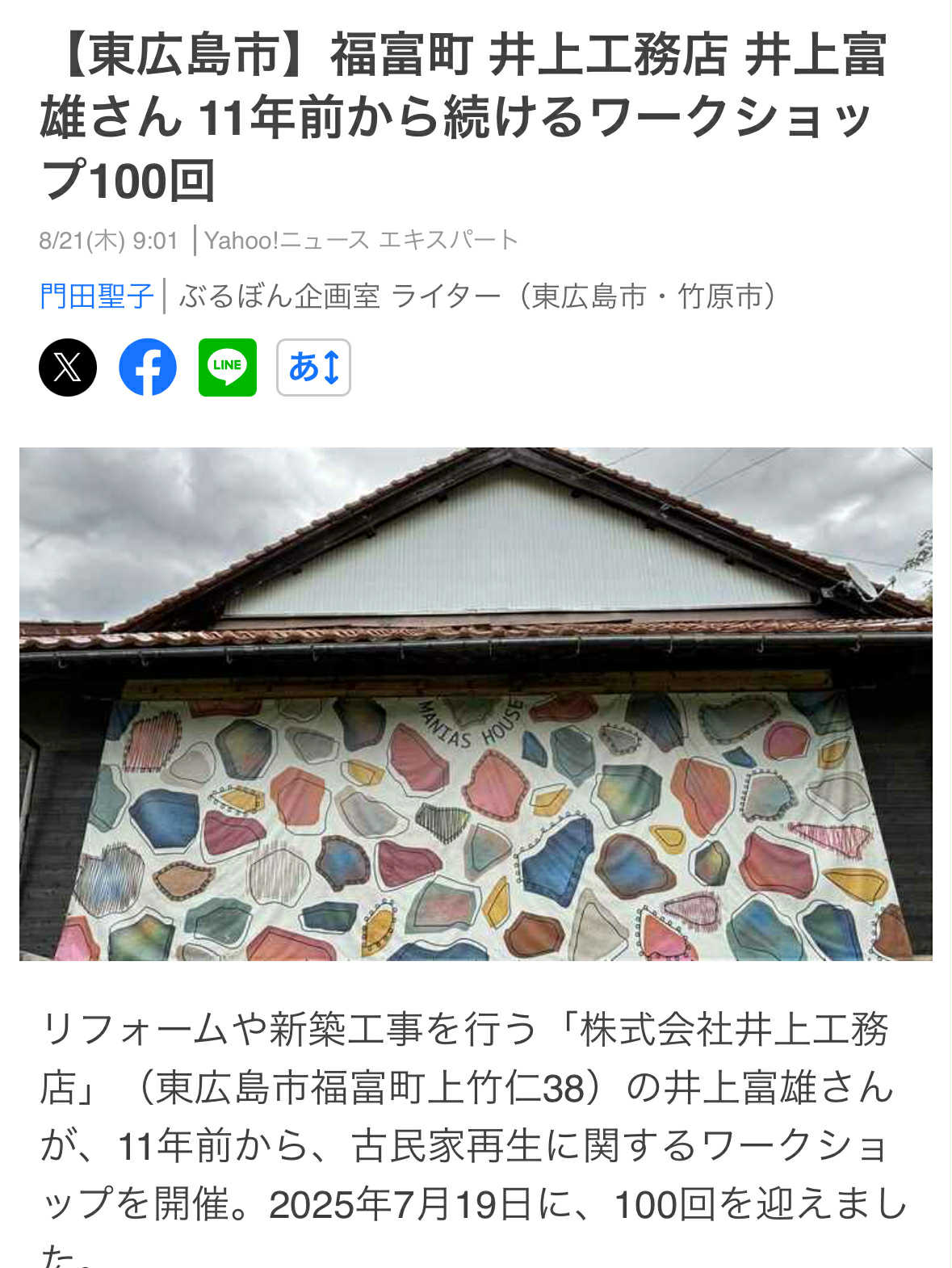952x1268 pixels.
Task: Open the MANIAS HOUSE article photo
Action: pos(476,703)
